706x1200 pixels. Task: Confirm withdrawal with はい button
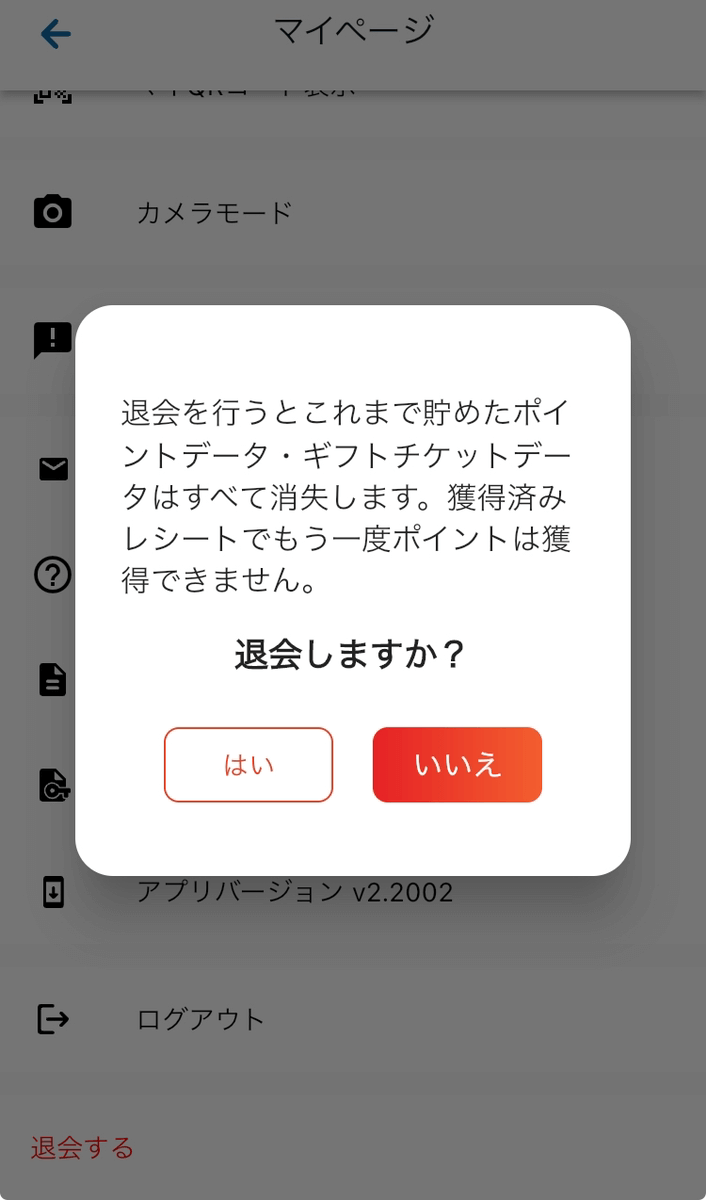[x=248, y=765]
